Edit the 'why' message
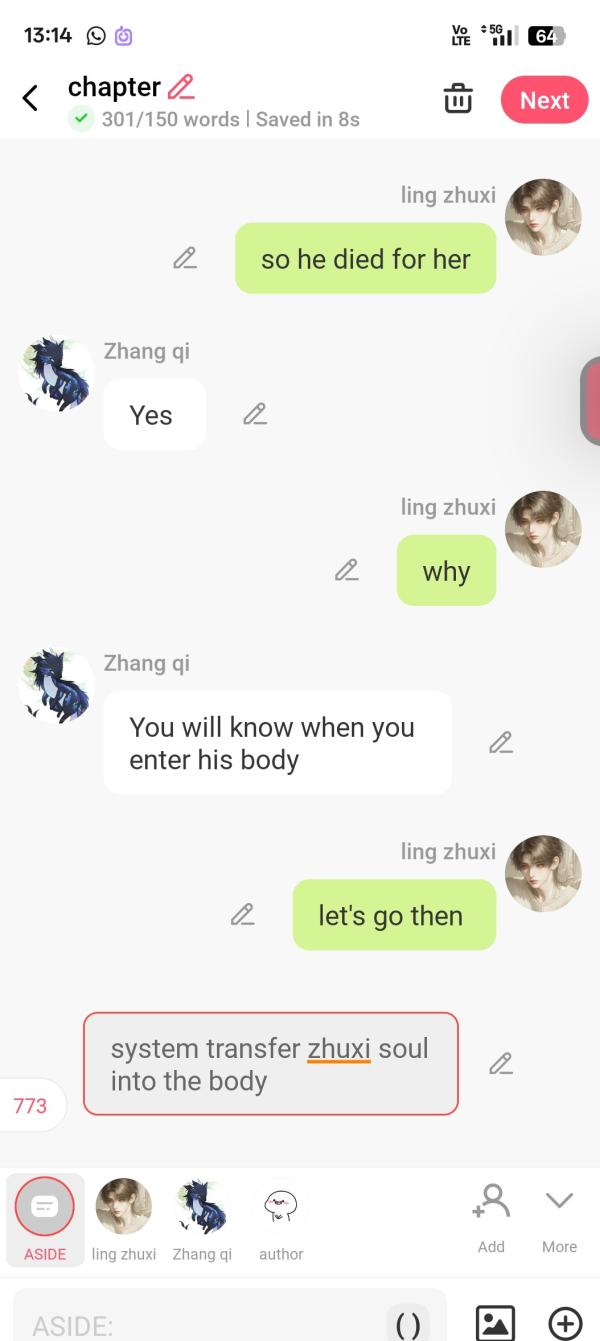Image resolution: width=600 pixels, height=1341 pixels. pyautogui.click(x=347, y=570)
